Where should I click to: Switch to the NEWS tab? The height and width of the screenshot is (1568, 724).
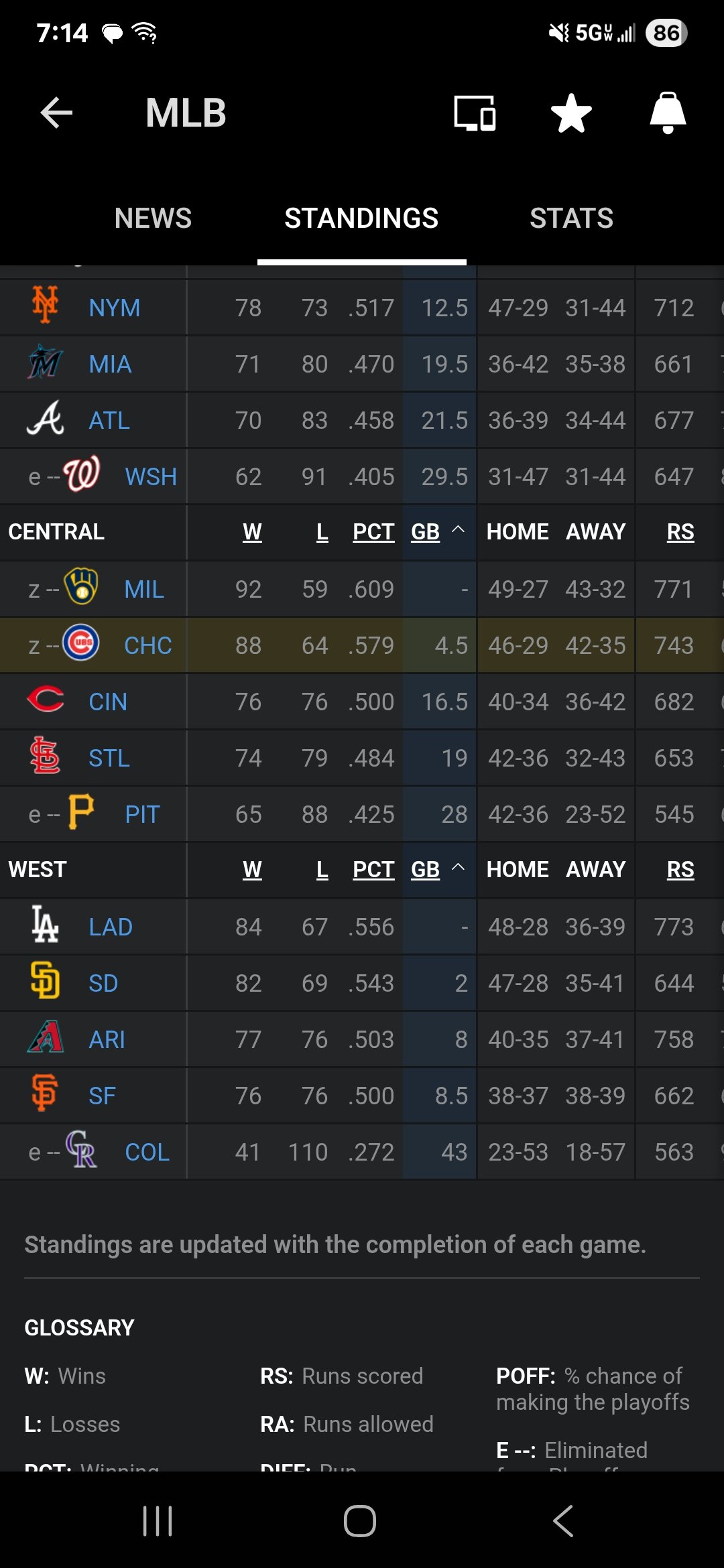(153, 218)
